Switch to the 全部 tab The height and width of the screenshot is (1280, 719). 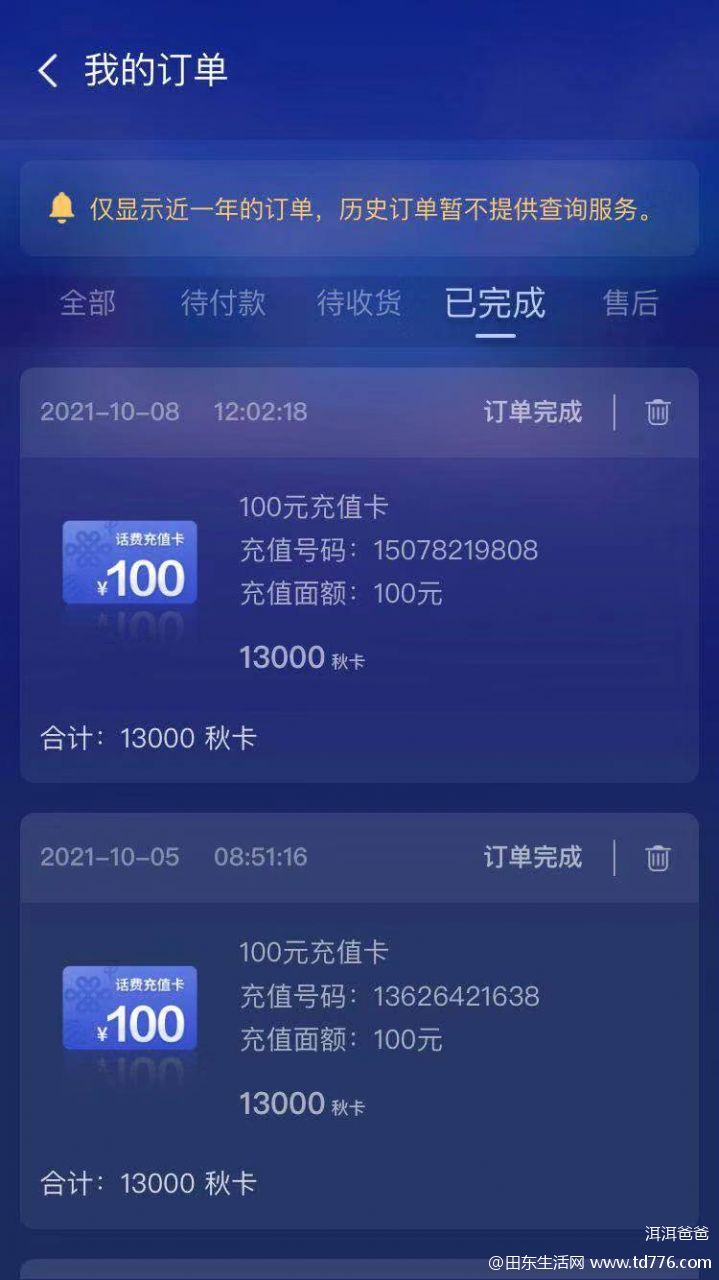88,302
